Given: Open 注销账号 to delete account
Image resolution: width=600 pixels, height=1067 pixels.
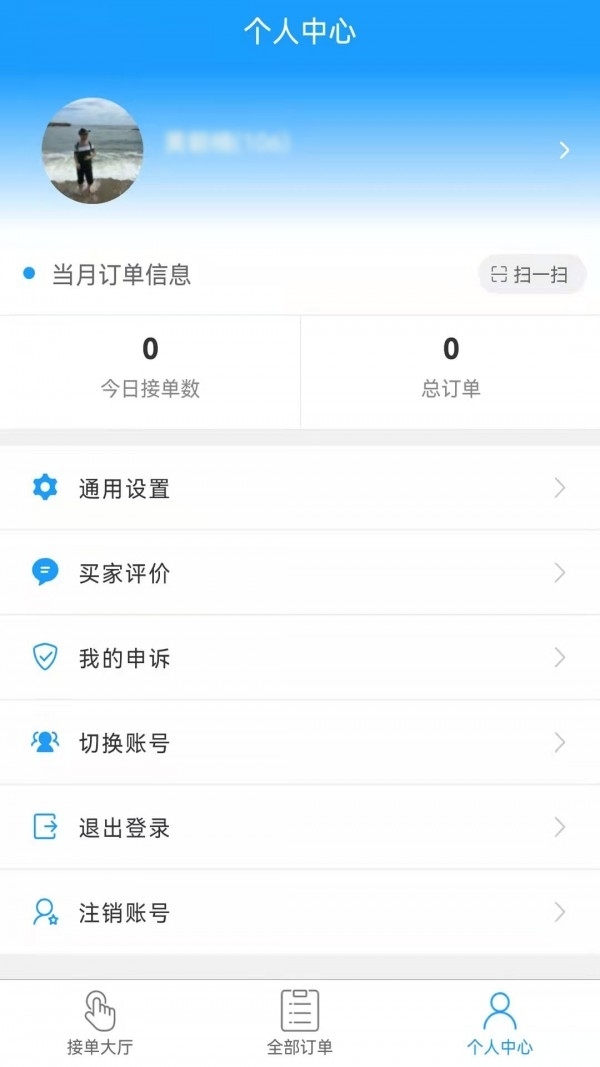Looking at the screenshot, I should click(300, 913).
